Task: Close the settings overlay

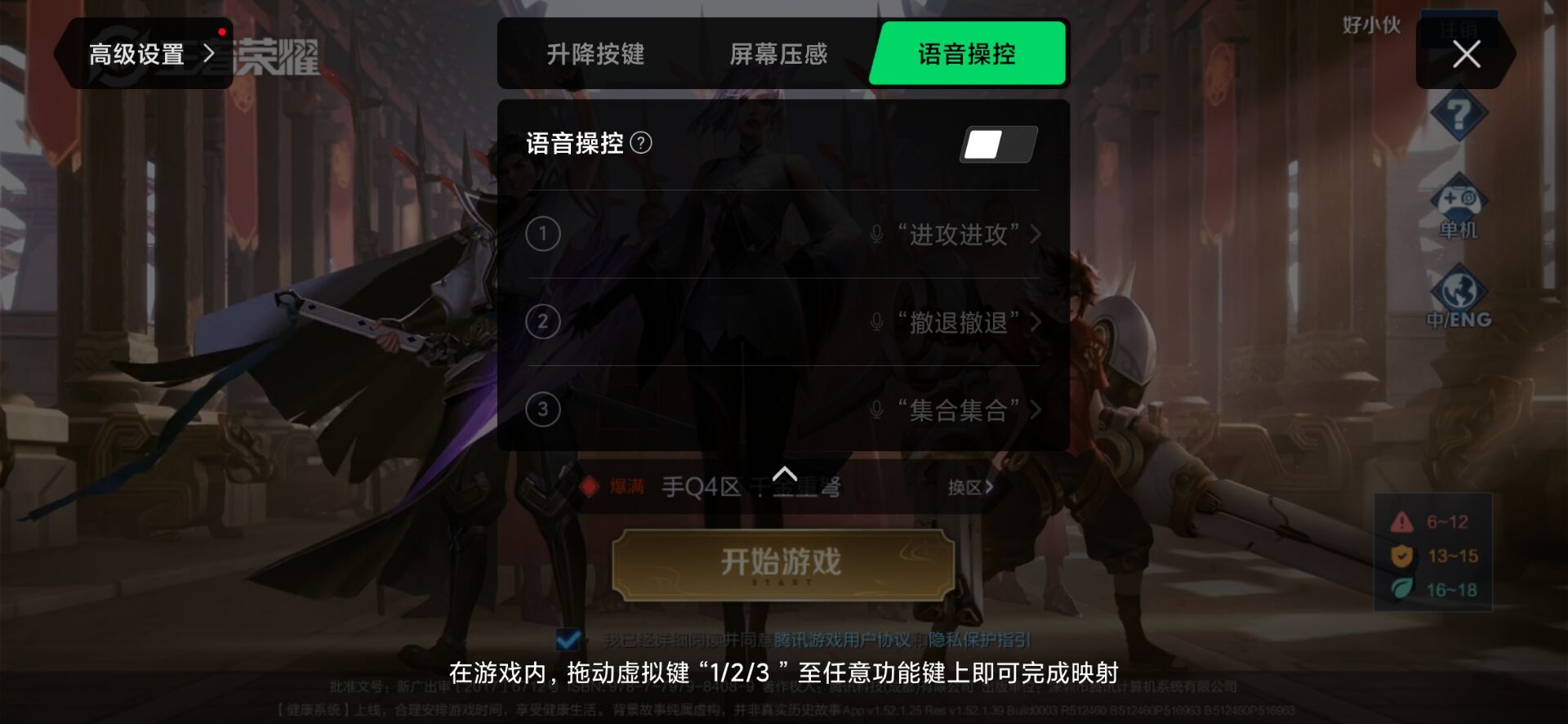Action: pyautogui.click(x=1466, y=55)
